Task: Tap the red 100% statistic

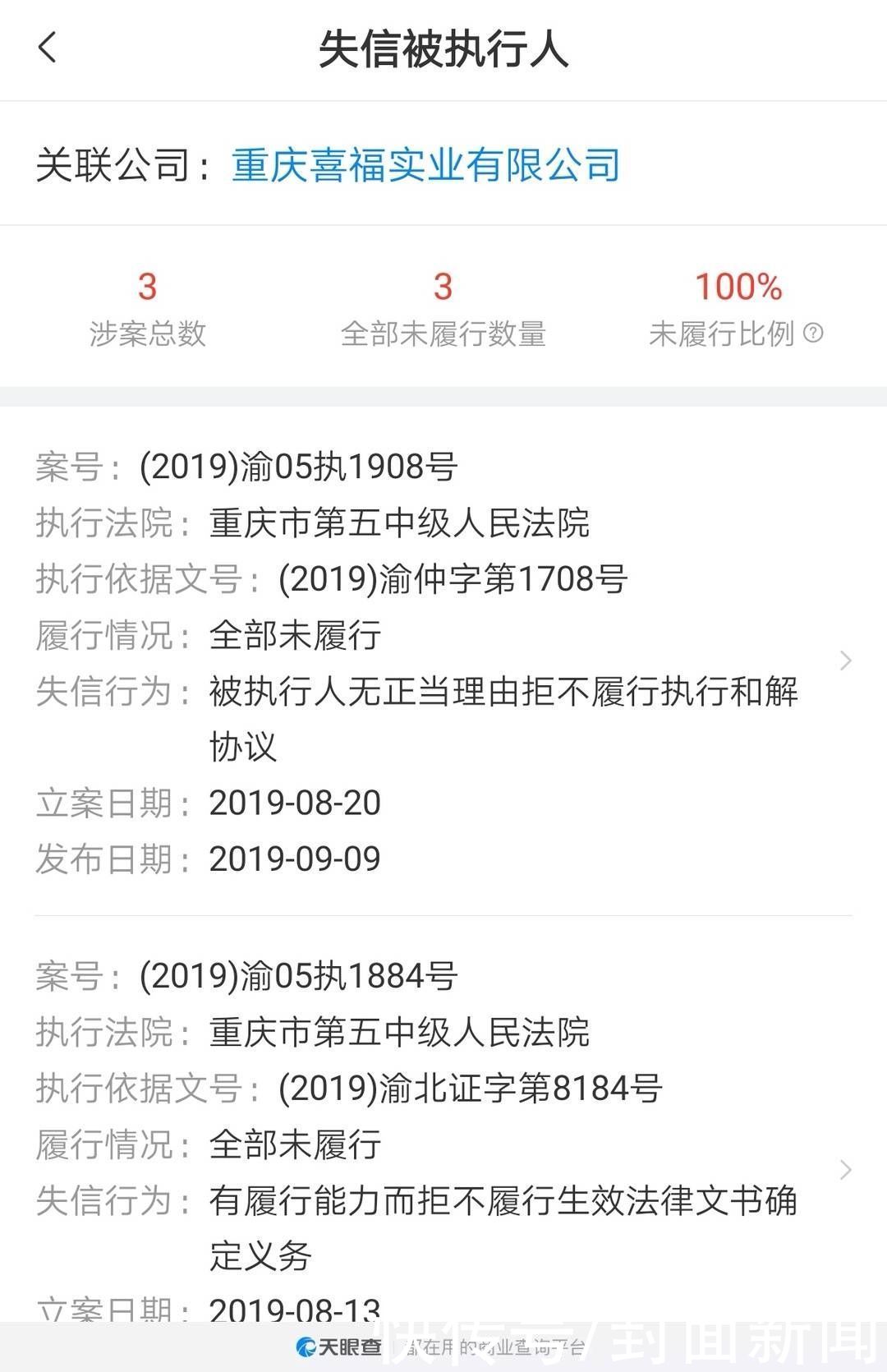Action: click(739, 288)
